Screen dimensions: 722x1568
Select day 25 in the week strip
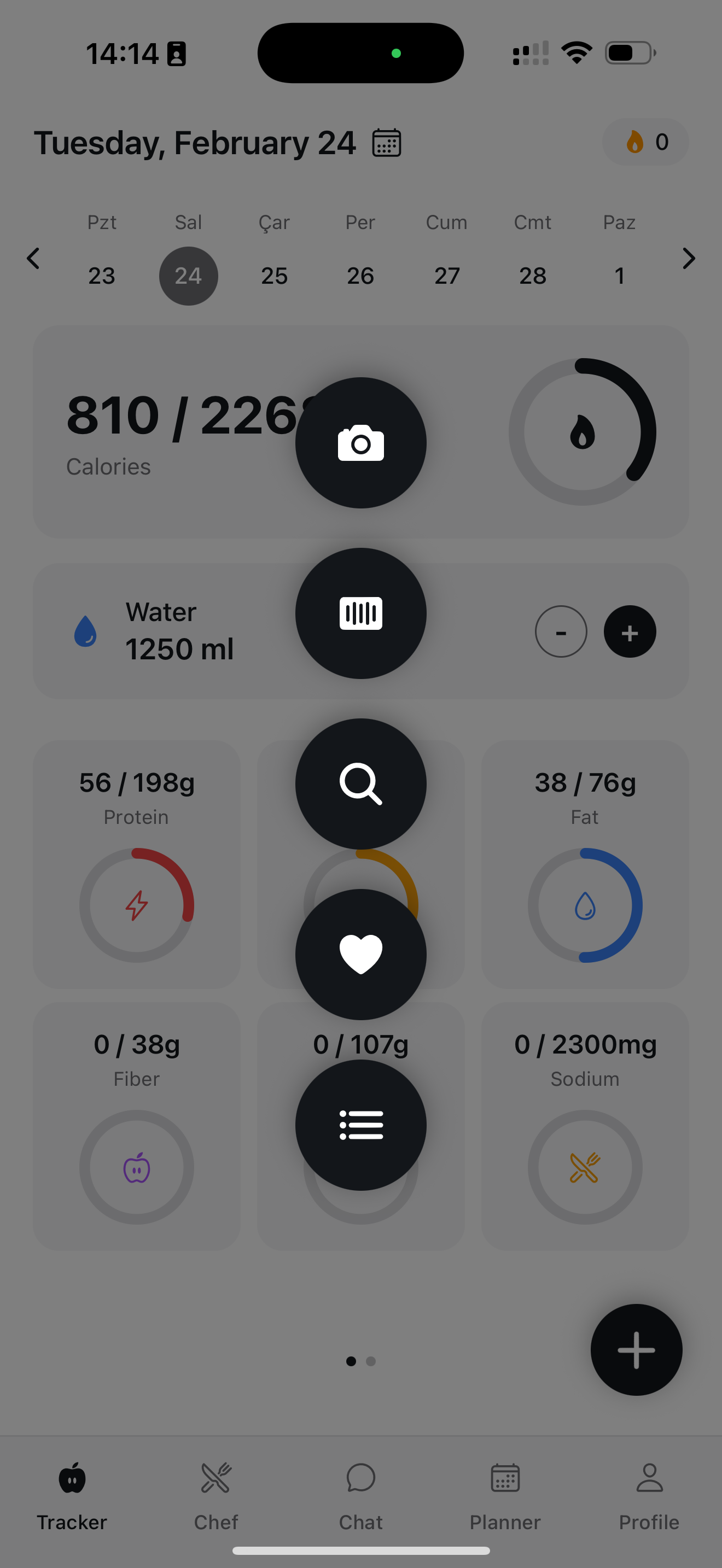275,276
